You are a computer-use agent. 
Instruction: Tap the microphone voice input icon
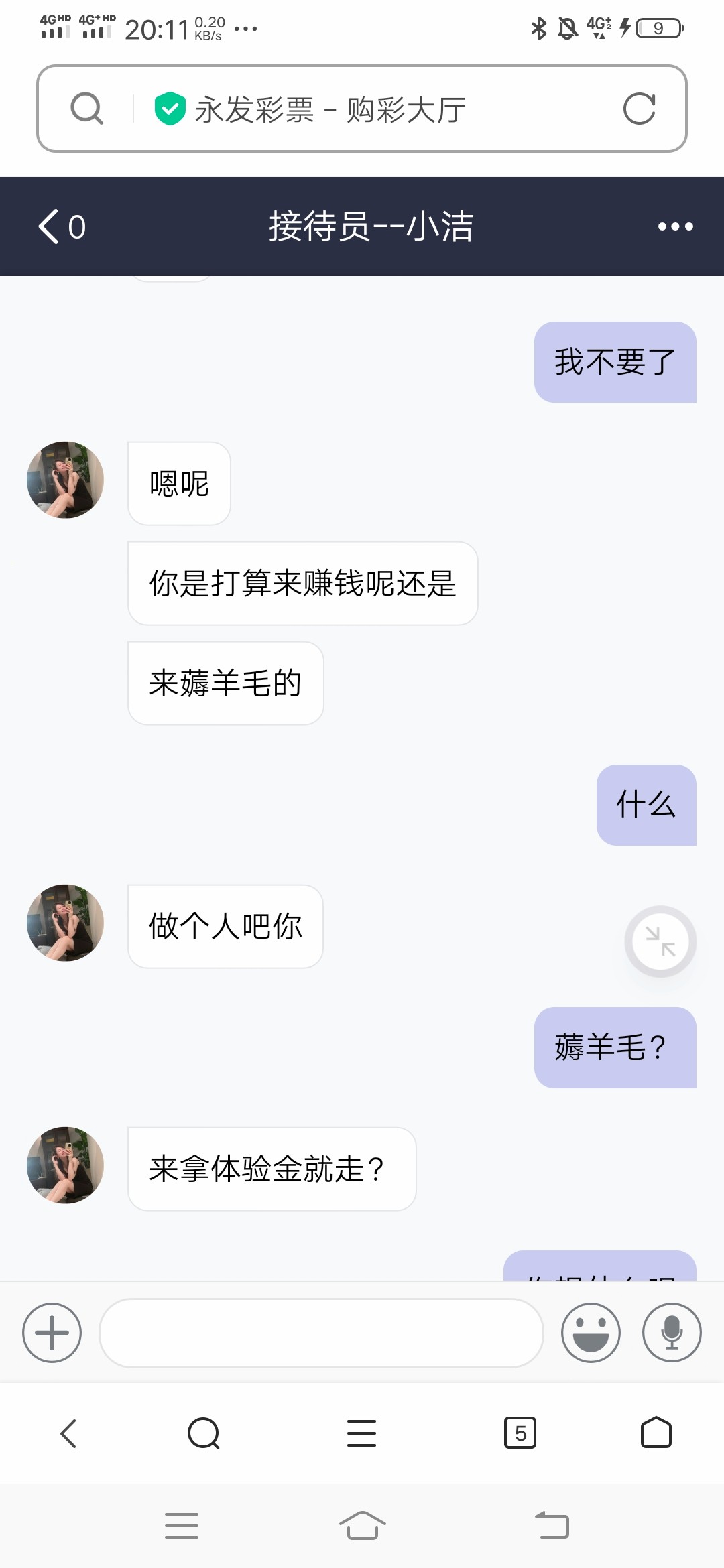(x=672, y=1333)
